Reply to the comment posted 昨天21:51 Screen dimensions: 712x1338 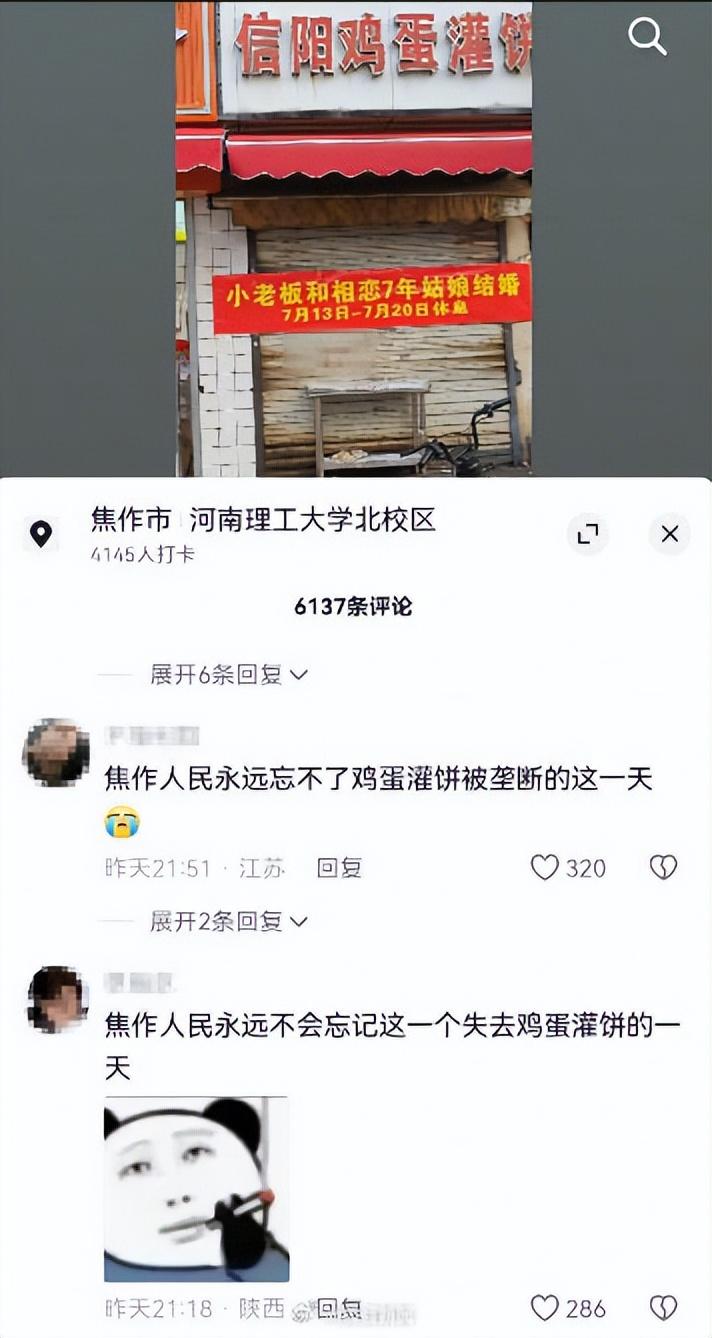[338, 868]
